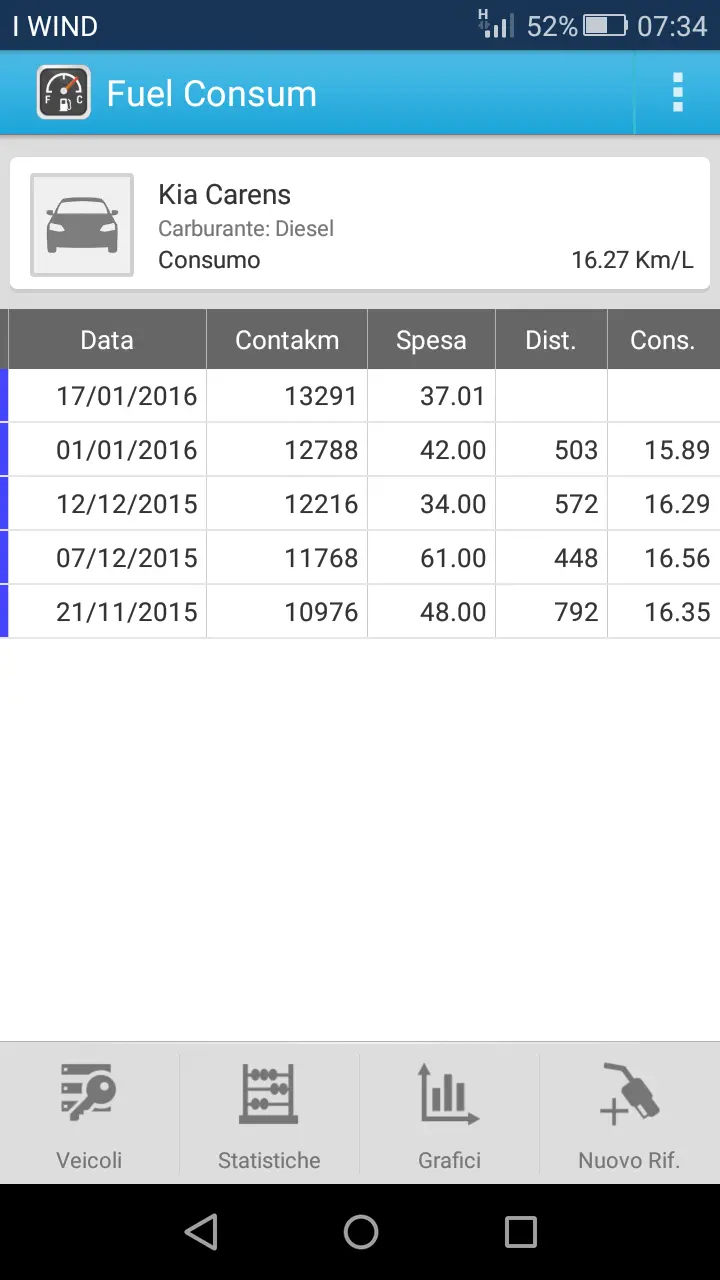Select the 12/12/2015 refuel entry
This screenshot has height=1280, width=720.
pyautogui.click(x=360, y=504)
